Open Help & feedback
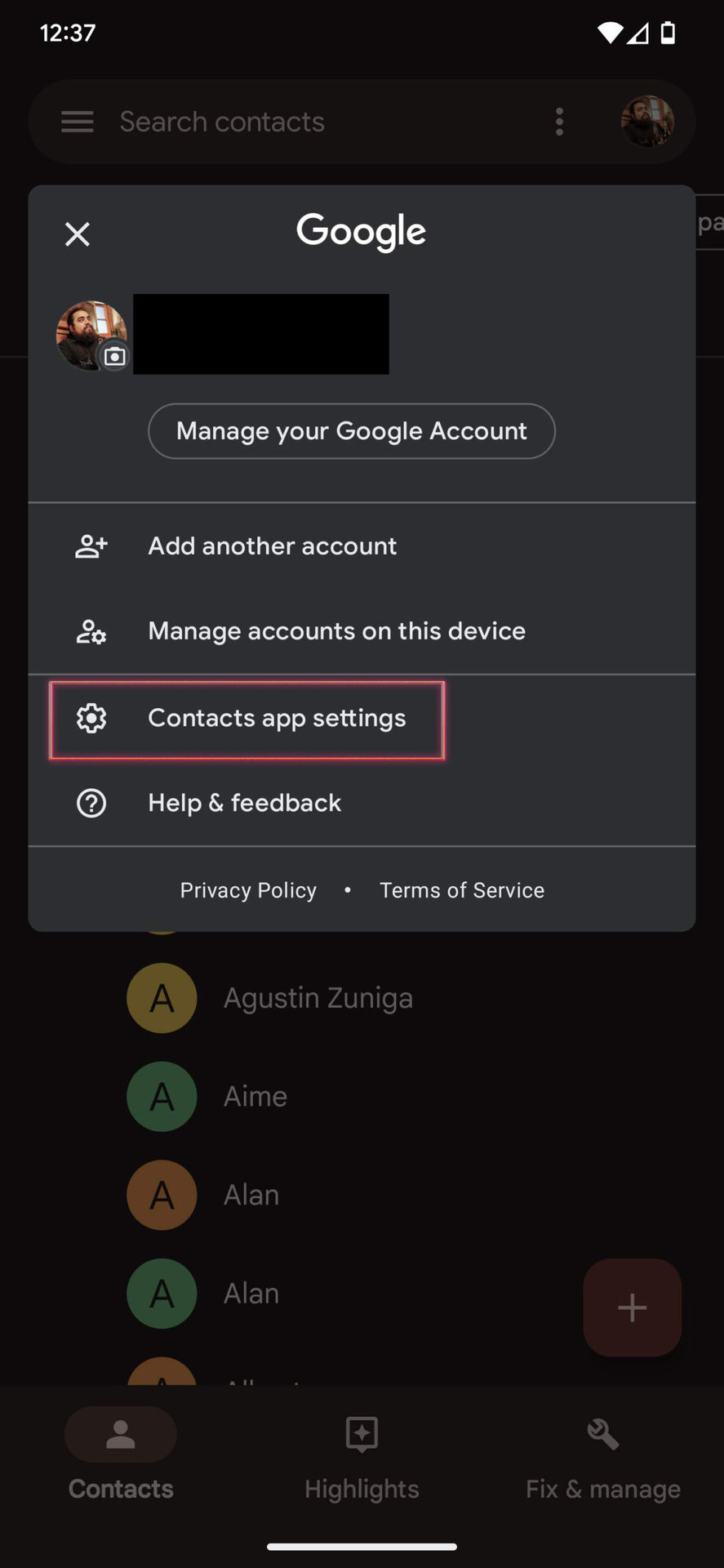This screenshot has width=724, height=1568. tap(244, 804)
